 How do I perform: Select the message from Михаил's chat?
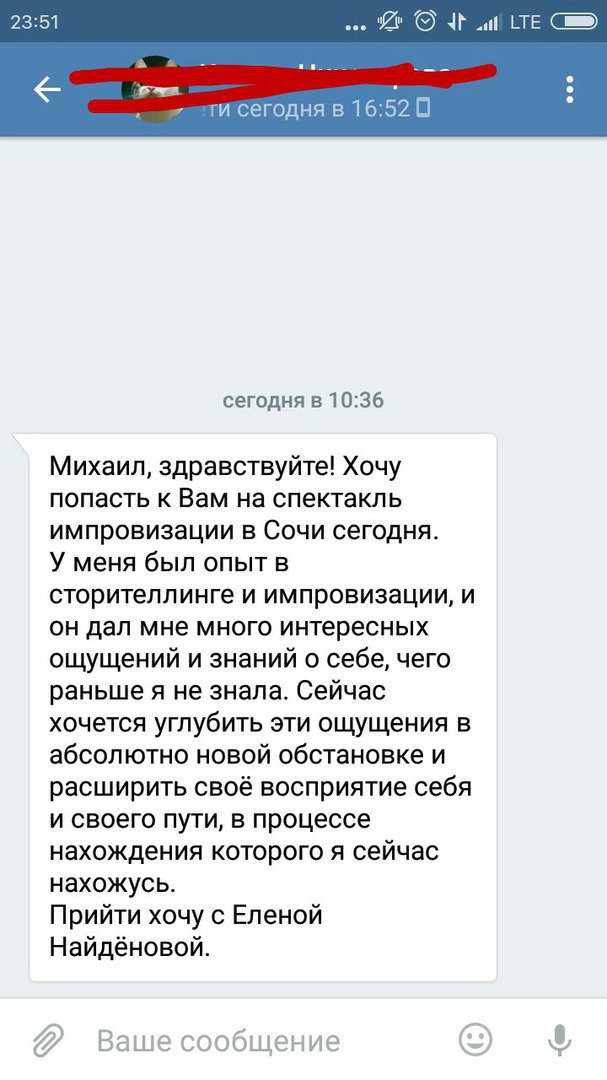point(263,707)
